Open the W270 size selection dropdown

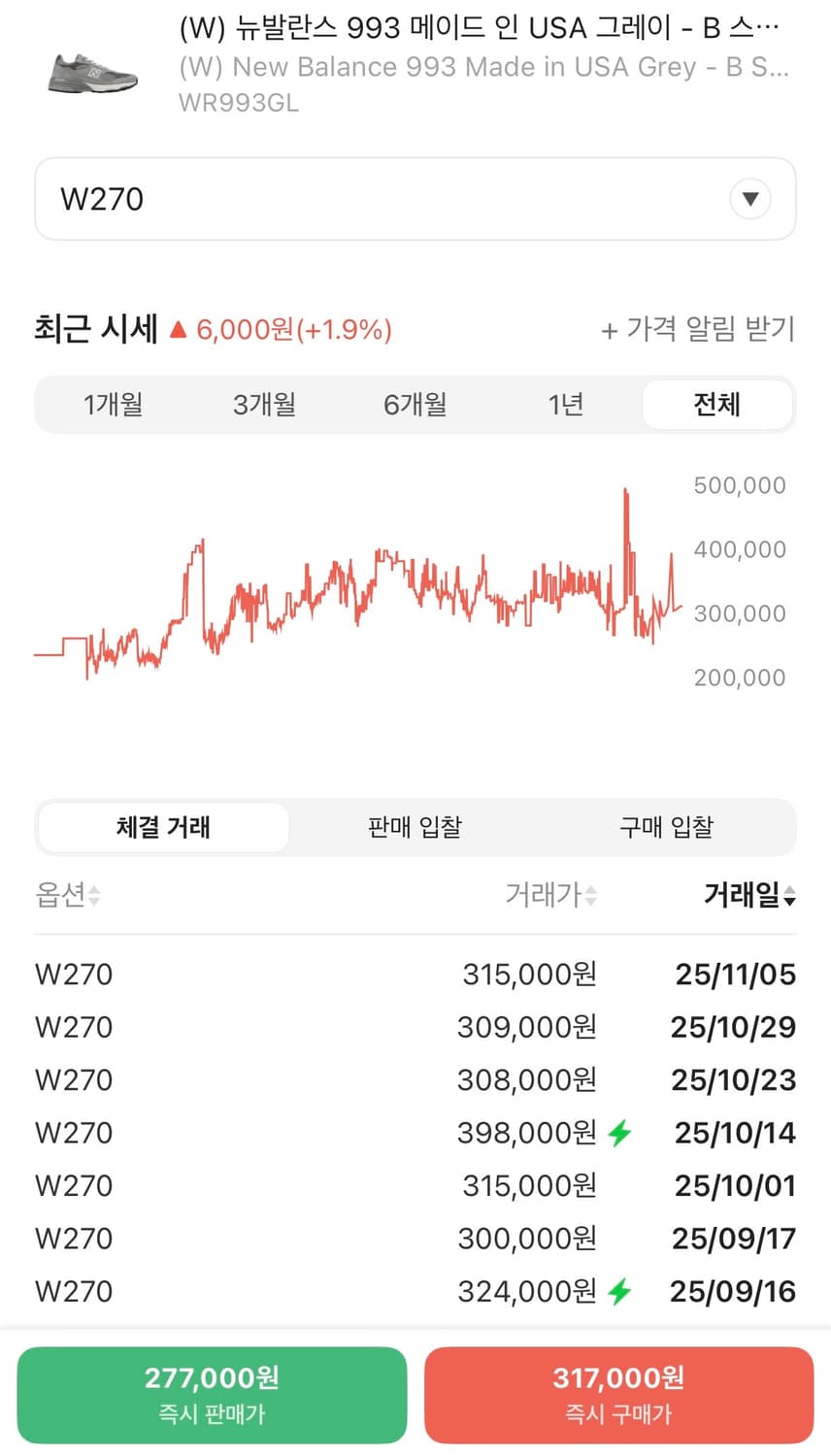415,198
